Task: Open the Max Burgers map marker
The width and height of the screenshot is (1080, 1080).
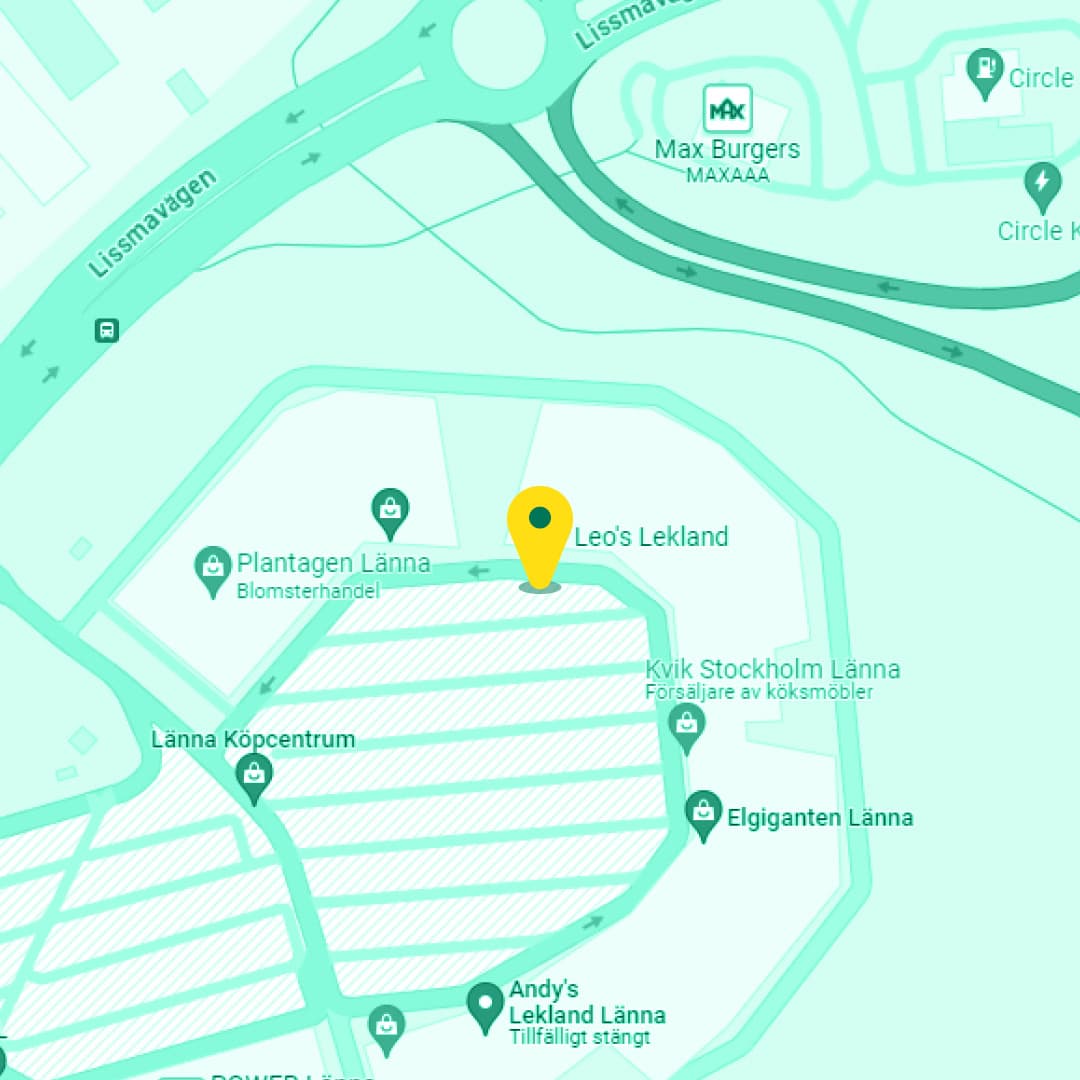Action: (x=727, y=110)
